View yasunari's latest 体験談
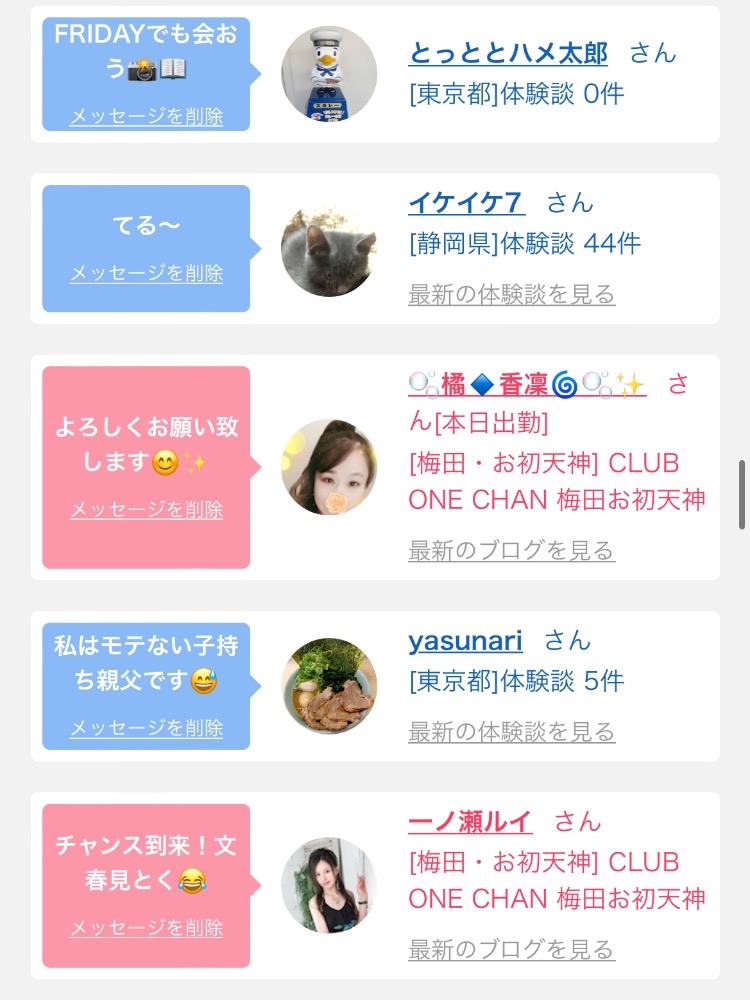Image resolution: width=750 pixels, height=1000 pixels. [511, 732]
